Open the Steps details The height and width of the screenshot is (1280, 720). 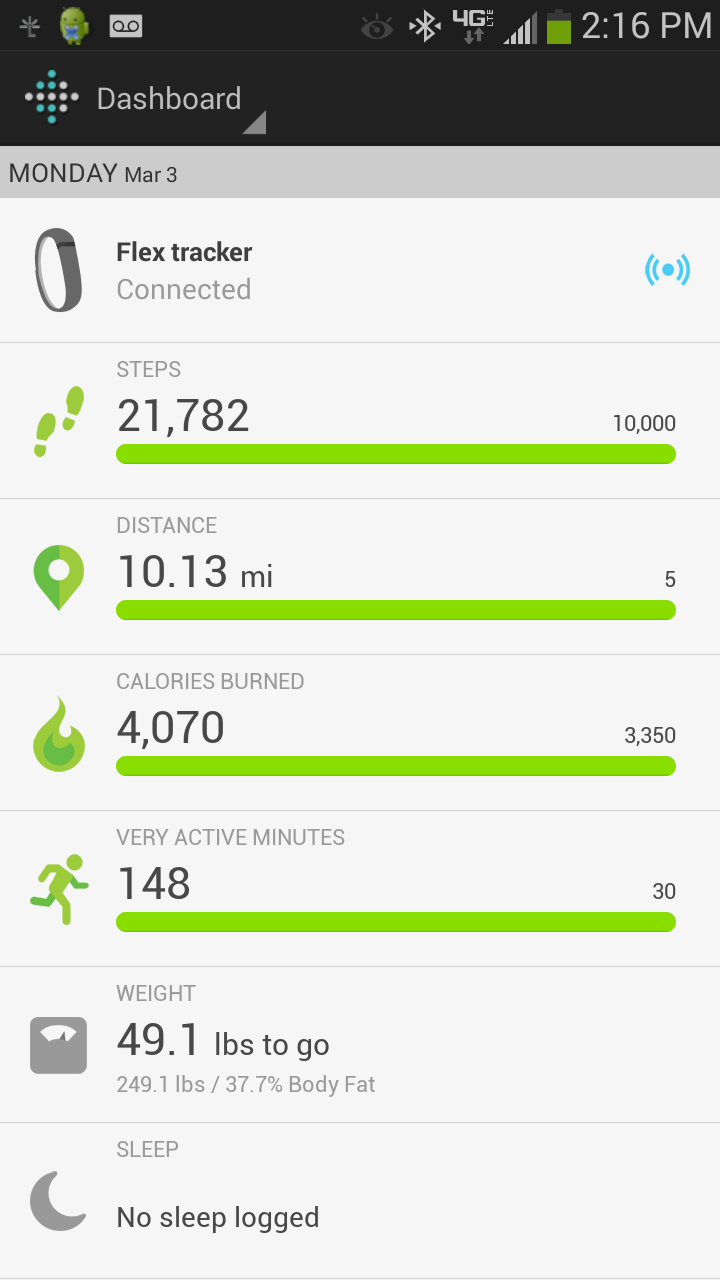pos(360,421)
